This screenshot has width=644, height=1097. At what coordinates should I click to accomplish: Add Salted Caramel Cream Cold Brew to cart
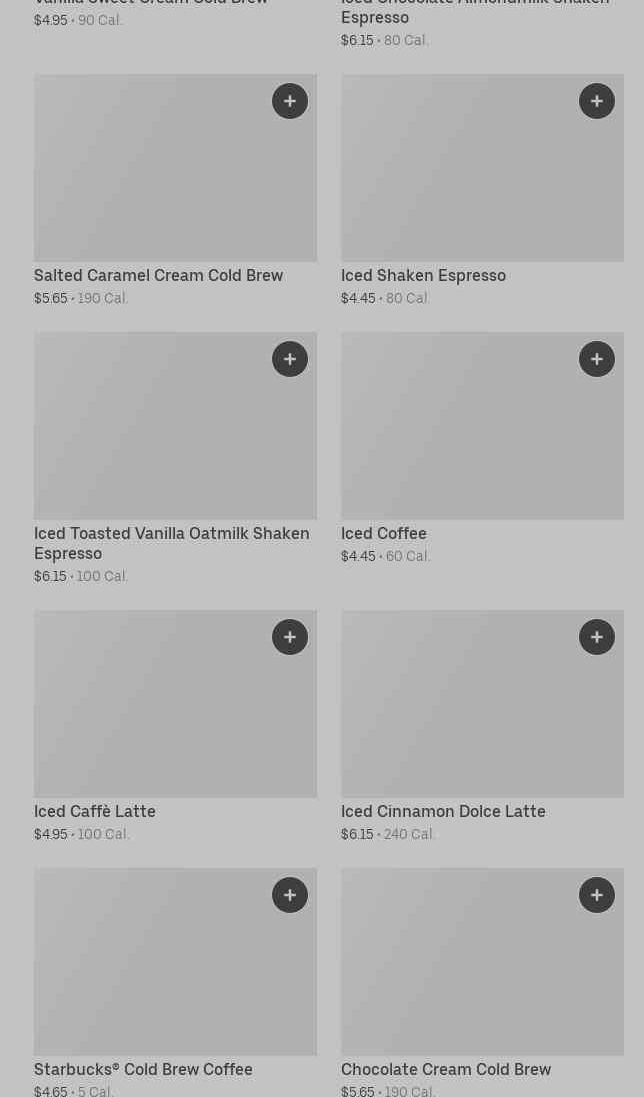click(x=289, y=101)
